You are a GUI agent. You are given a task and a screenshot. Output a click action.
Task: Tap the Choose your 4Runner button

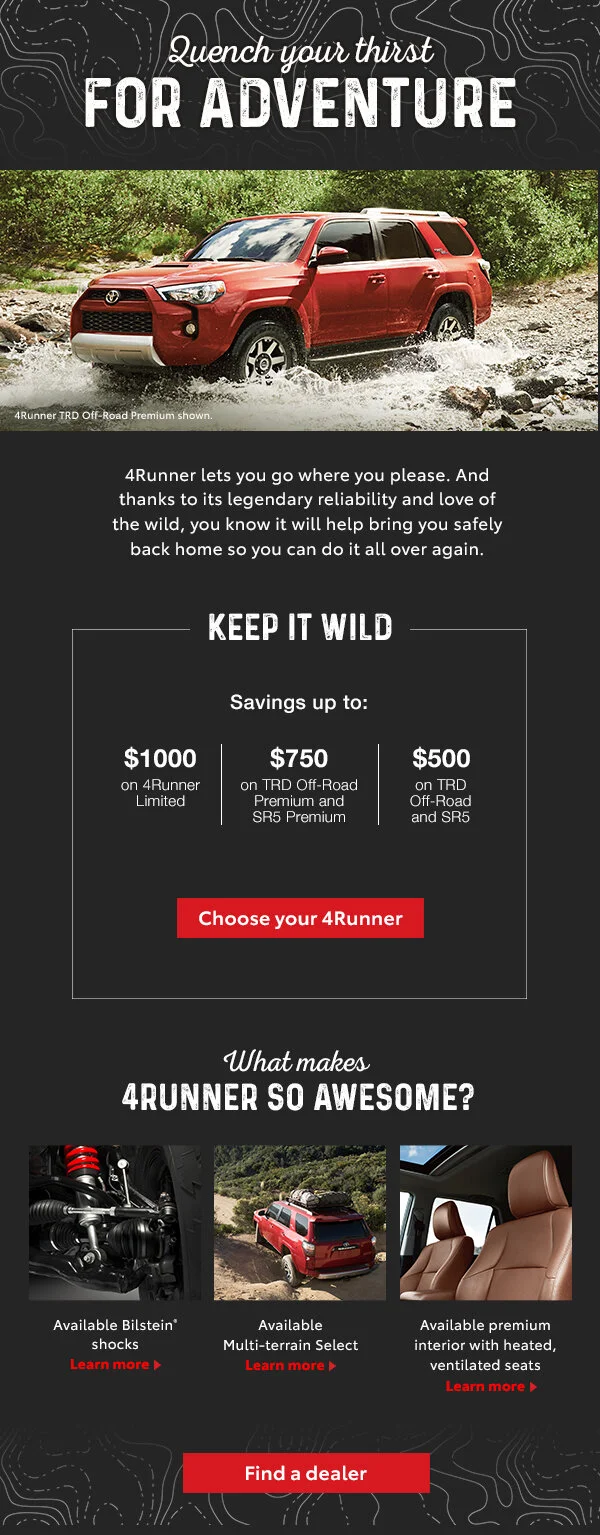pos(300,918)
